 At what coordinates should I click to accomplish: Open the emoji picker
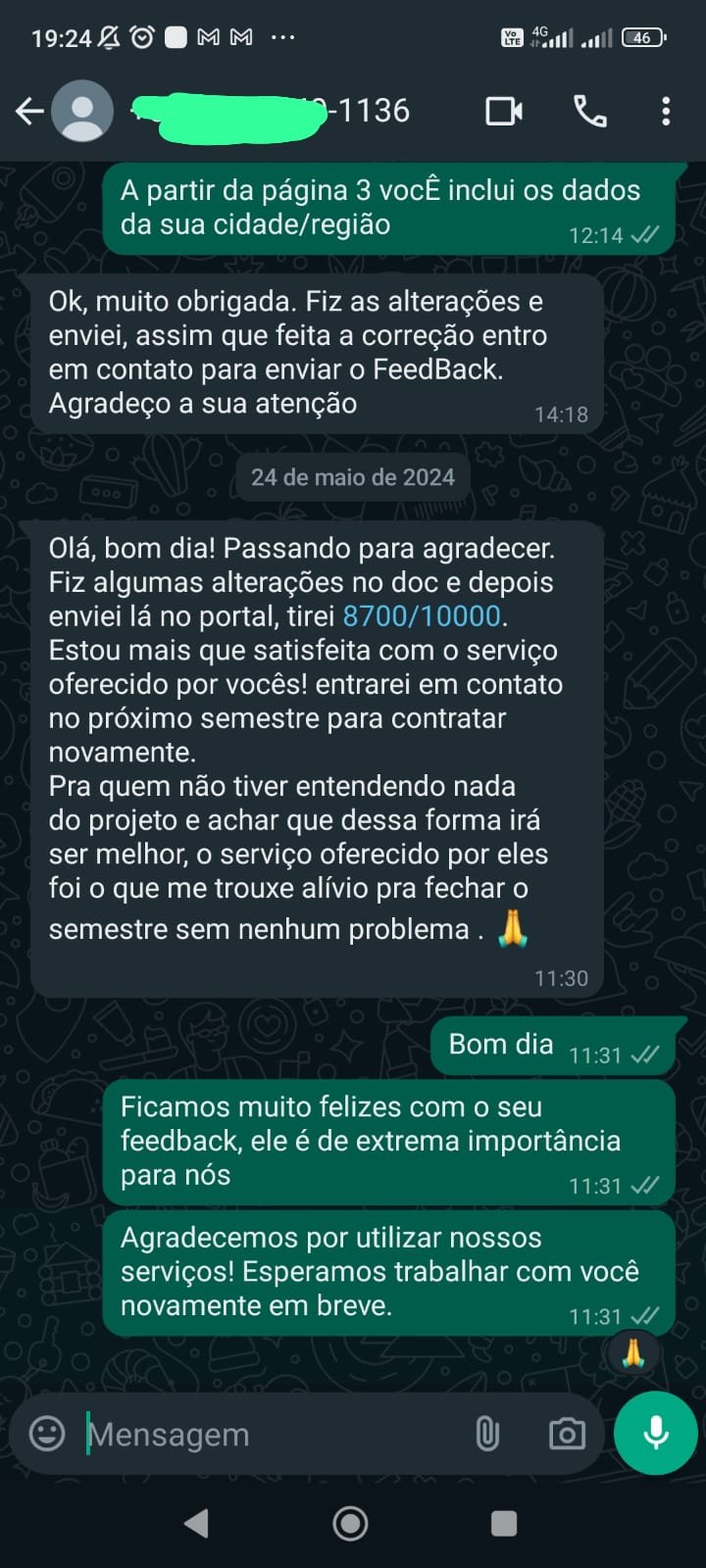pyautogui.click(x=47, y=1434)
